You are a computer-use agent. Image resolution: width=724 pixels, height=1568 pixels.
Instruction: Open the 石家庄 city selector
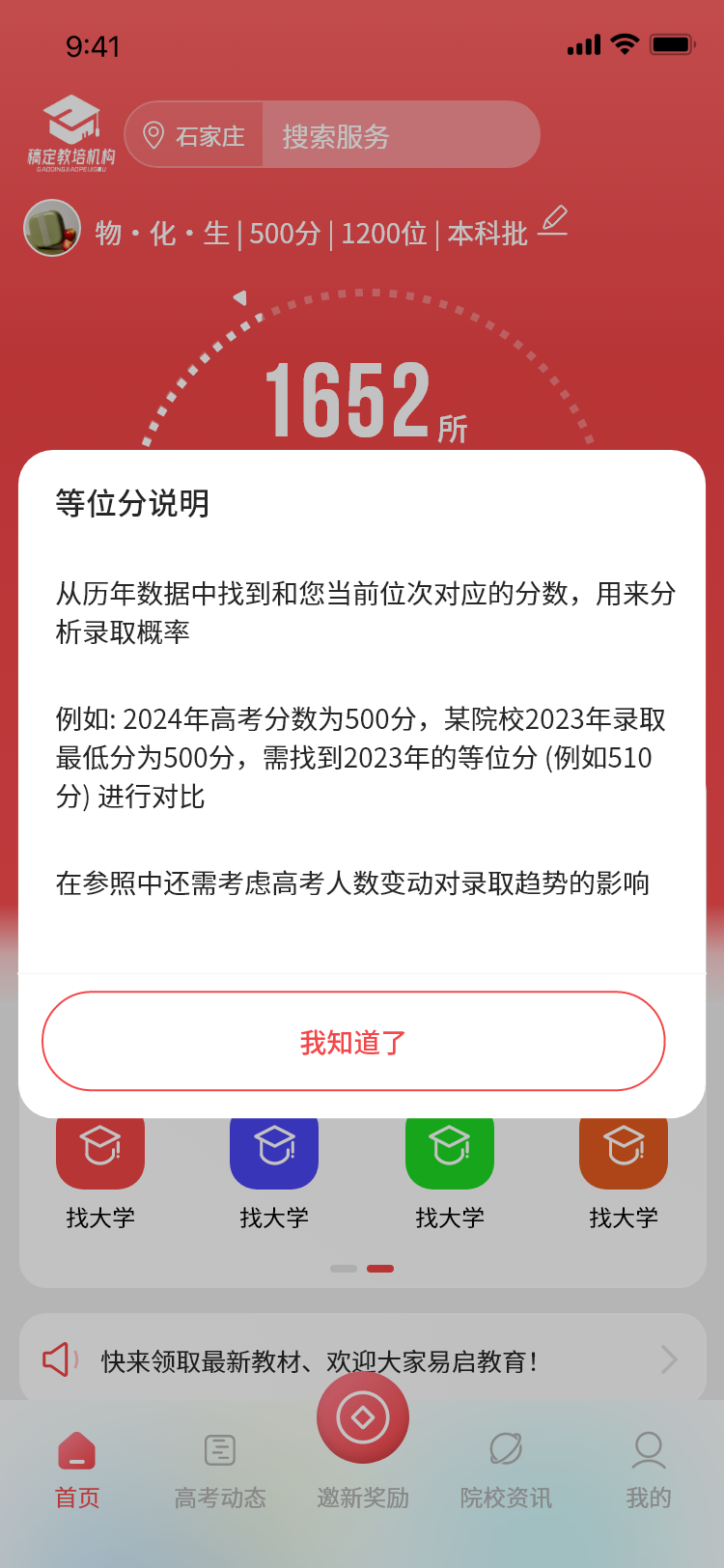(x=195, y=136)
